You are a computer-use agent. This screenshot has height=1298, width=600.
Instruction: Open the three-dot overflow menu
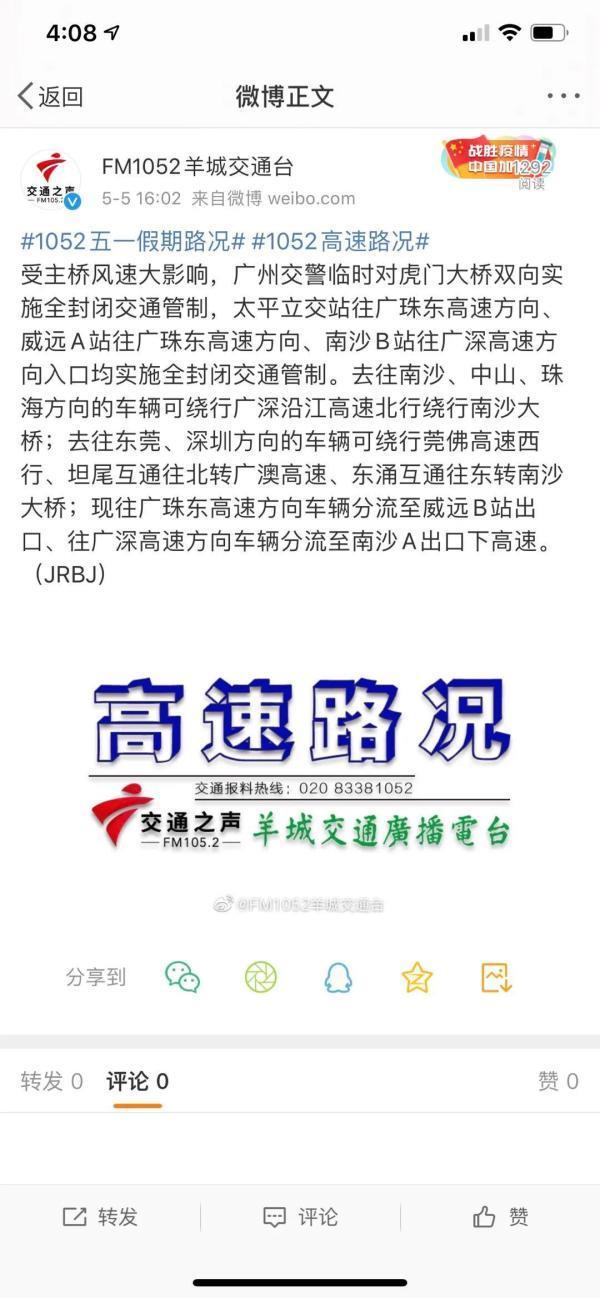(x=563, y=96)
